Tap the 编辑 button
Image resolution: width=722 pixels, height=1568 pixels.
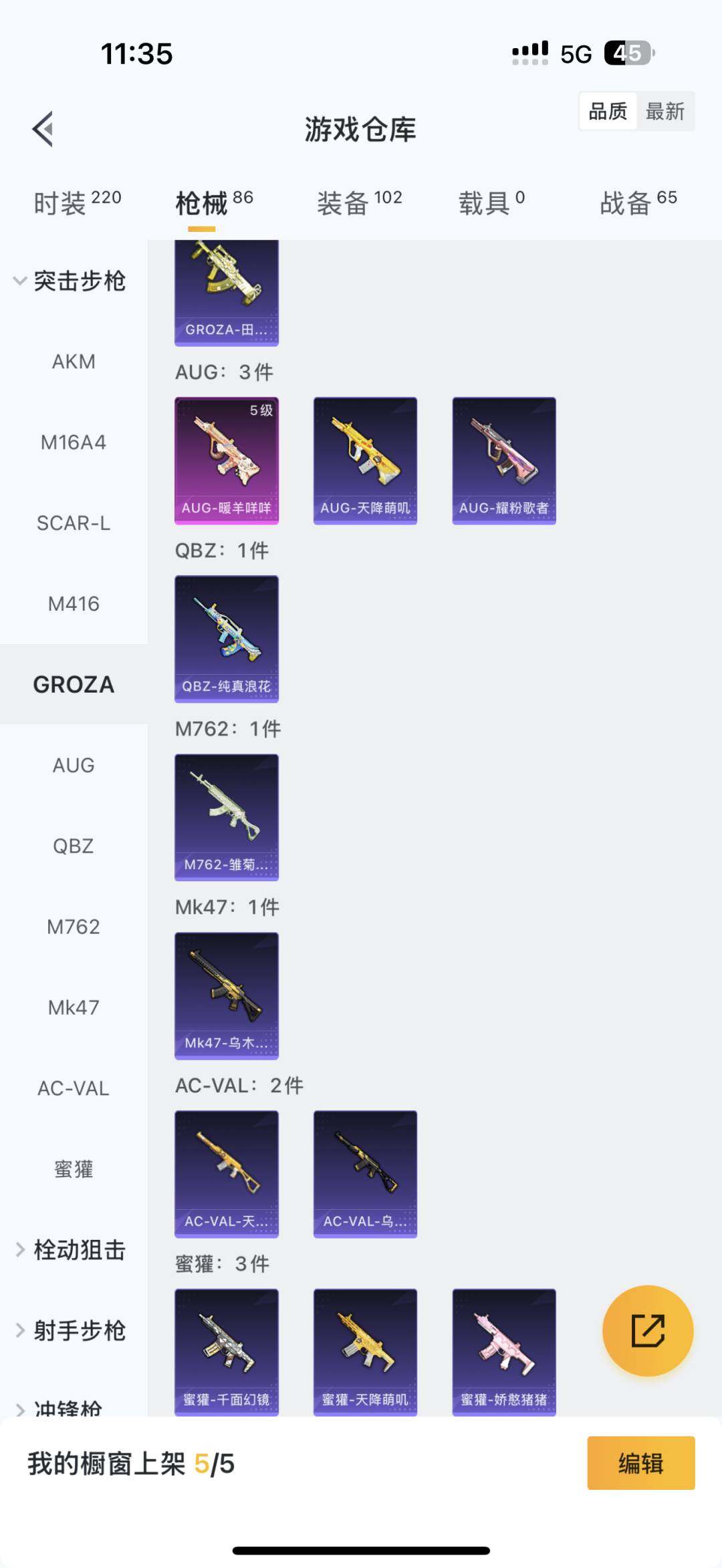click(640, 1463)
